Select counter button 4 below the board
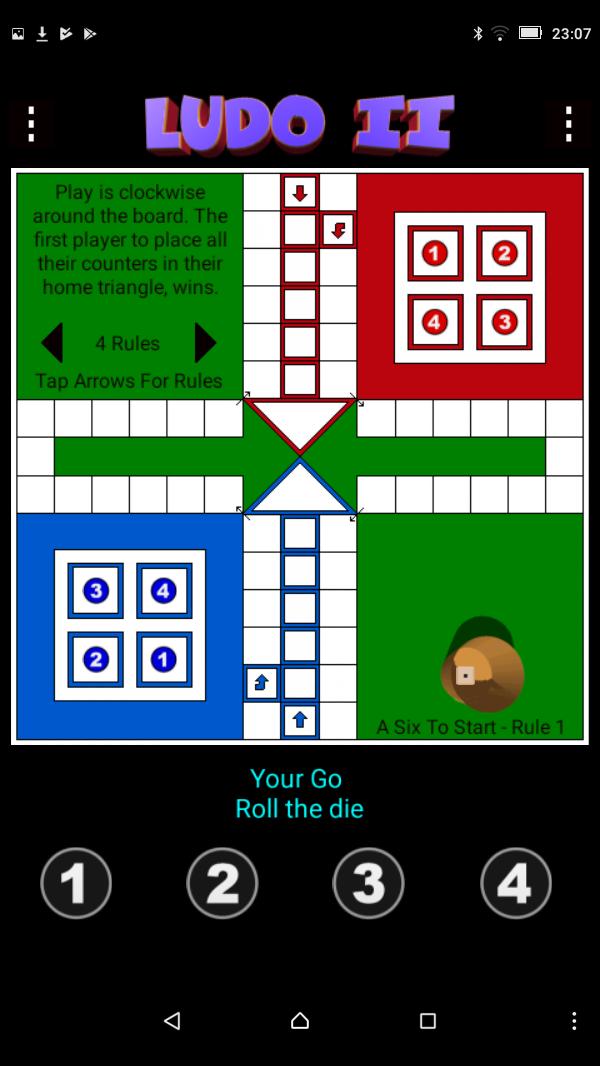Screen dimensions: 600x1066 tap(515, 883)
